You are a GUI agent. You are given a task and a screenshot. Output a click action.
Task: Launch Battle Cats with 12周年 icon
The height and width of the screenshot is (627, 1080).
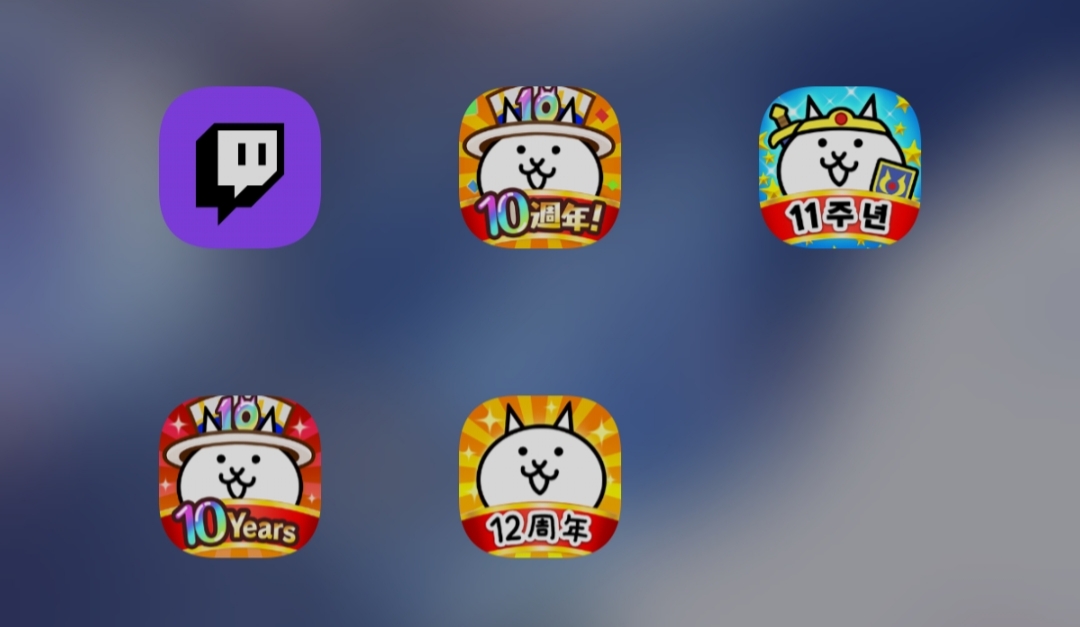tap(540, 477)
